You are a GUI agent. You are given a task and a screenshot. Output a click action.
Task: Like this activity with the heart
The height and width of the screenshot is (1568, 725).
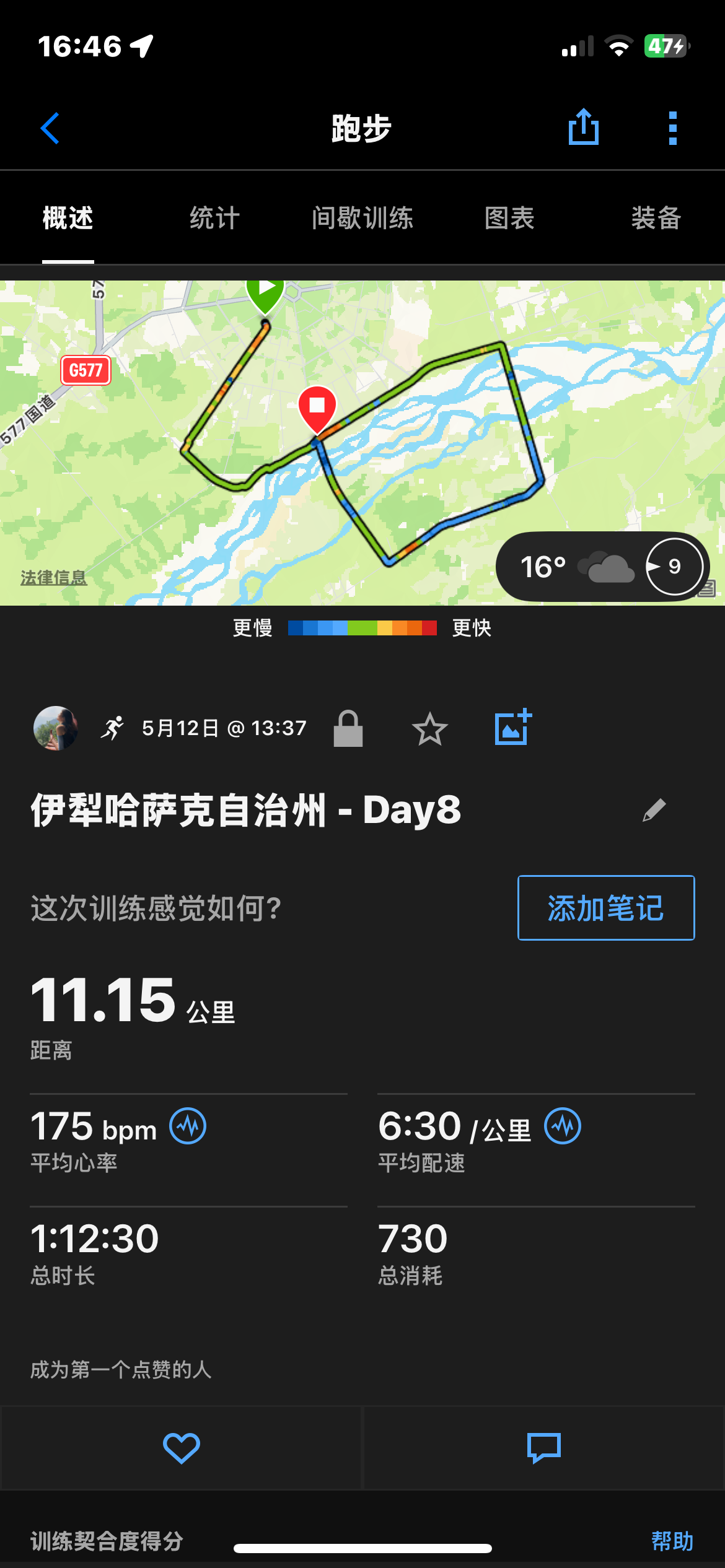[181, 1448]
